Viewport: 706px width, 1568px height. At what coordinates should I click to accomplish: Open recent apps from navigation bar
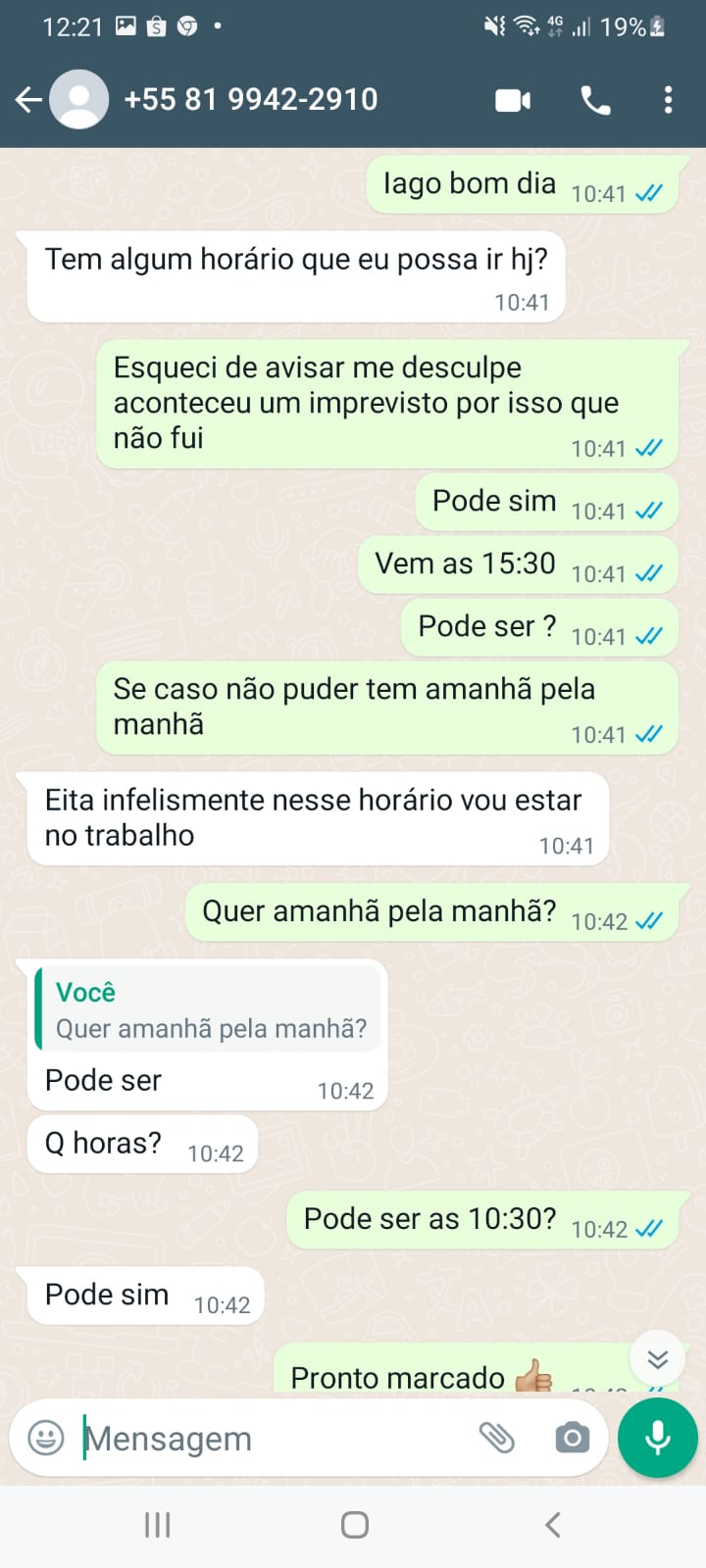coord(157,1524)
